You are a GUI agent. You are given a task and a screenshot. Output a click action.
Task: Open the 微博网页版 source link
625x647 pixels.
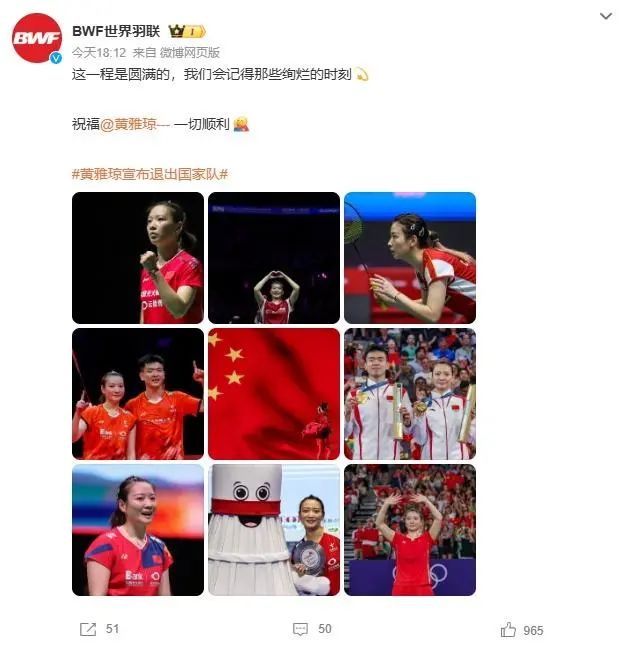tap(190, 52)
